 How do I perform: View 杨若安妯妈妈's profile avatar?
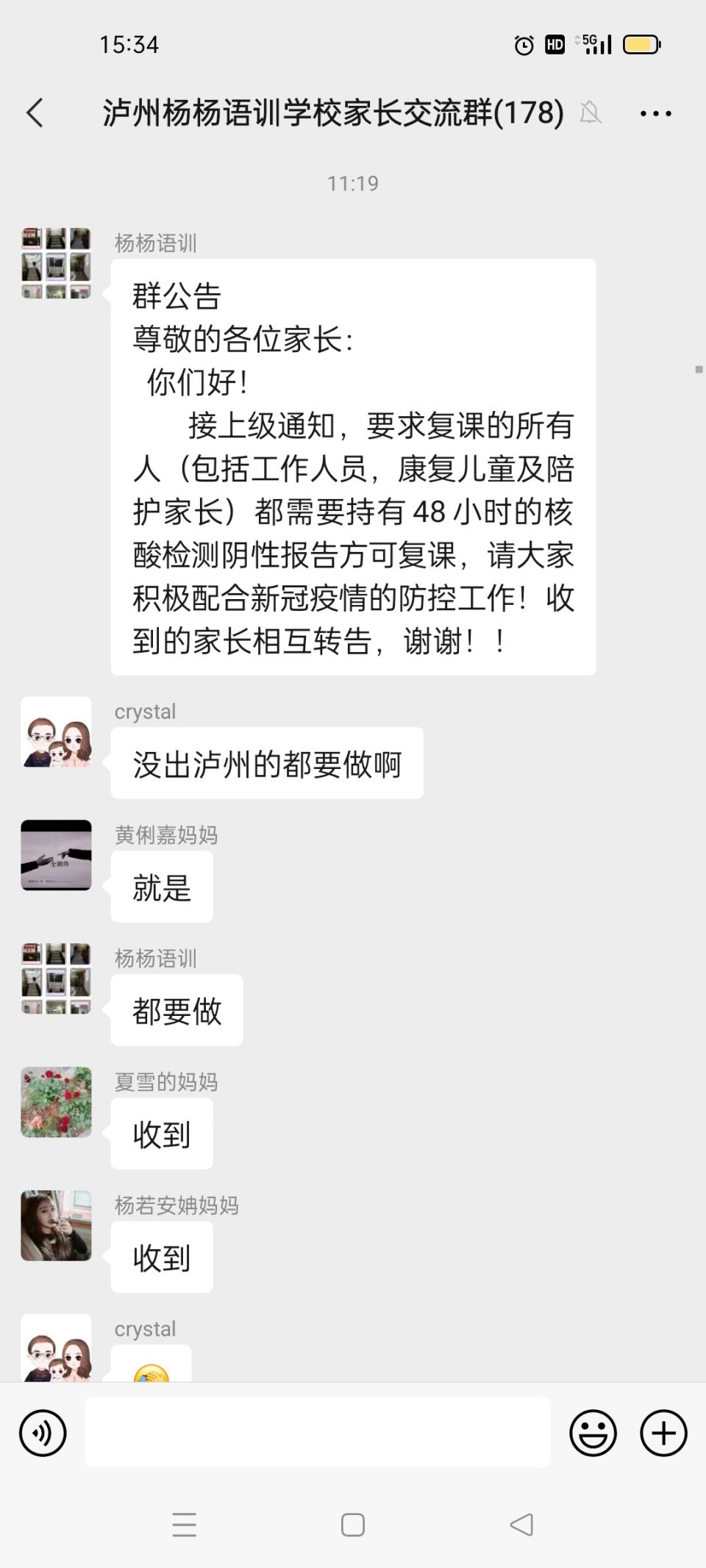click(56, 1225)
